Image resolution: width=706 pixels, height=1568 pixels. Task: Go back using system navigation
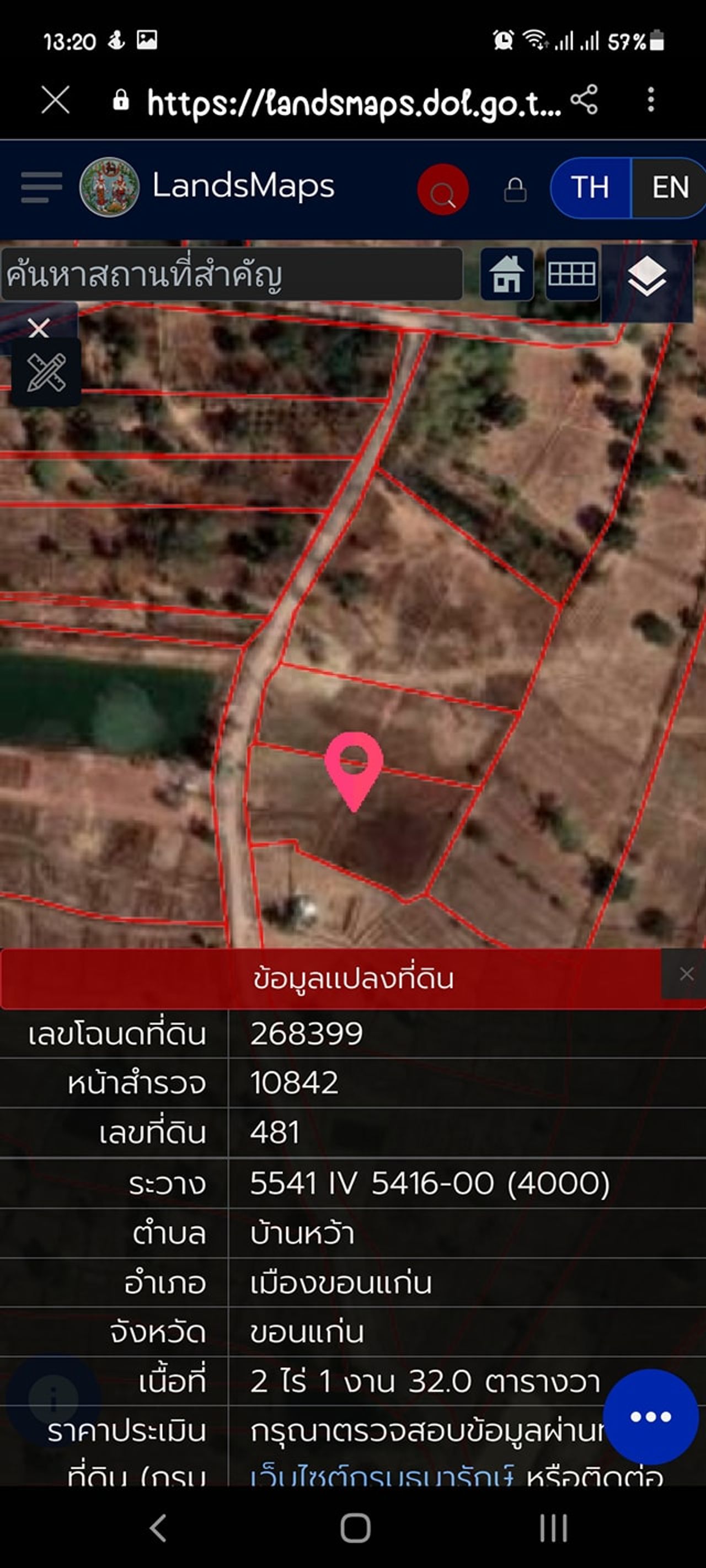coord(158,1528)
